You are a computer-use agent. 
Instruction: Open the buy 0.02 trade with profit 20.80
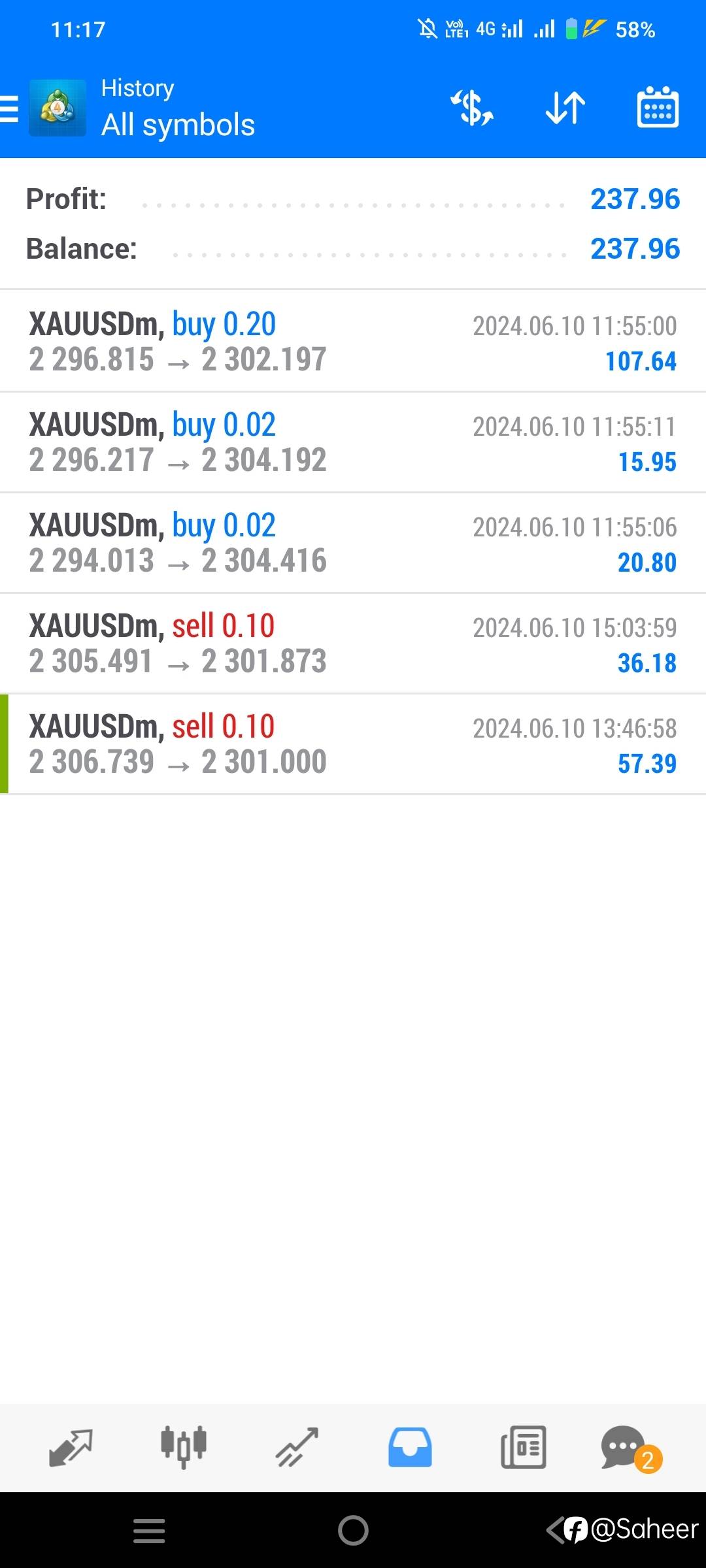[353, 543]
